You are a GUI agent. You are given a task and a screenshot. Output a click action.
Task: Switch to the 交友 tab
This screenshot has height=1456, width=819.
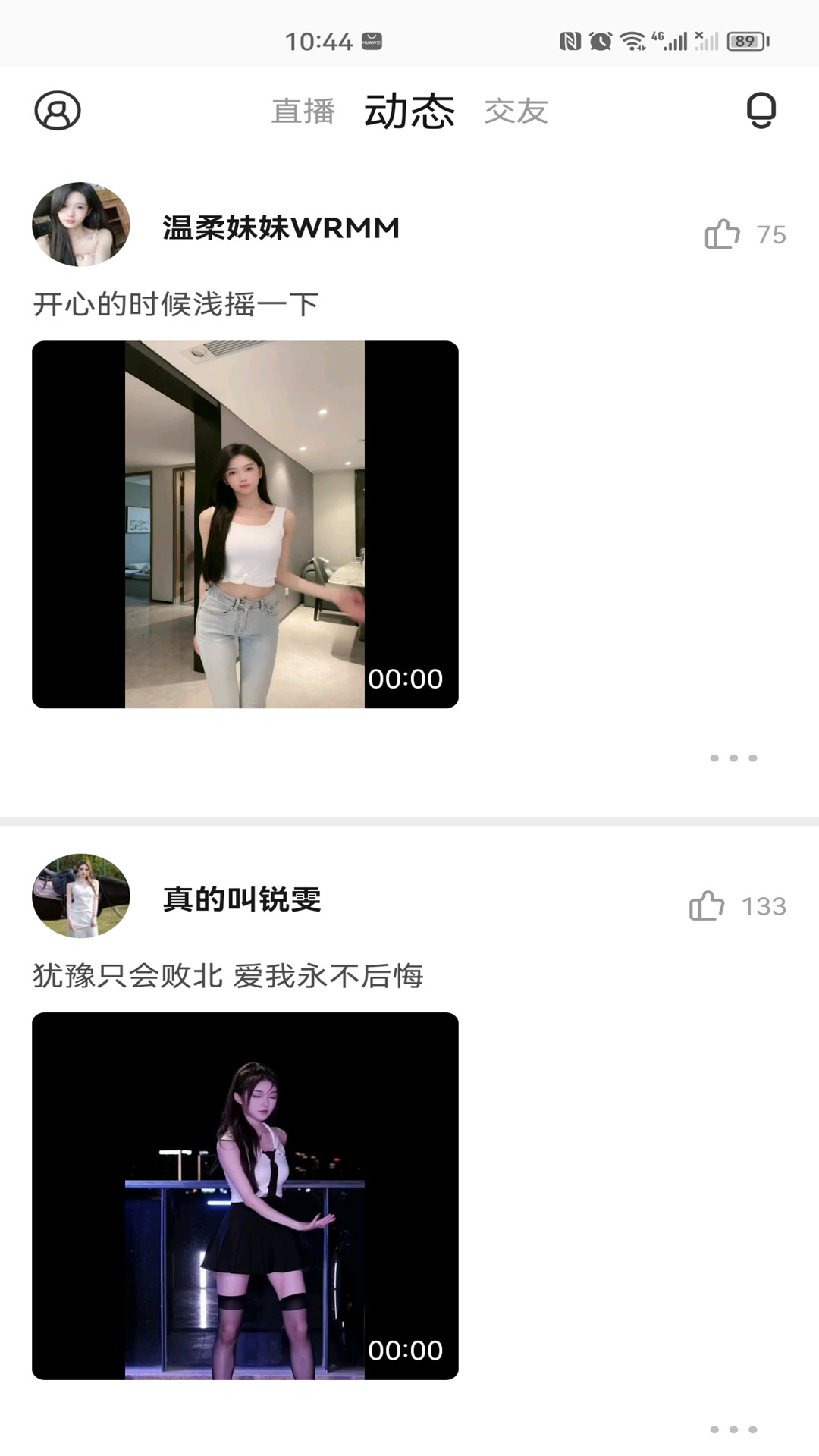click(x=516, y=111)
